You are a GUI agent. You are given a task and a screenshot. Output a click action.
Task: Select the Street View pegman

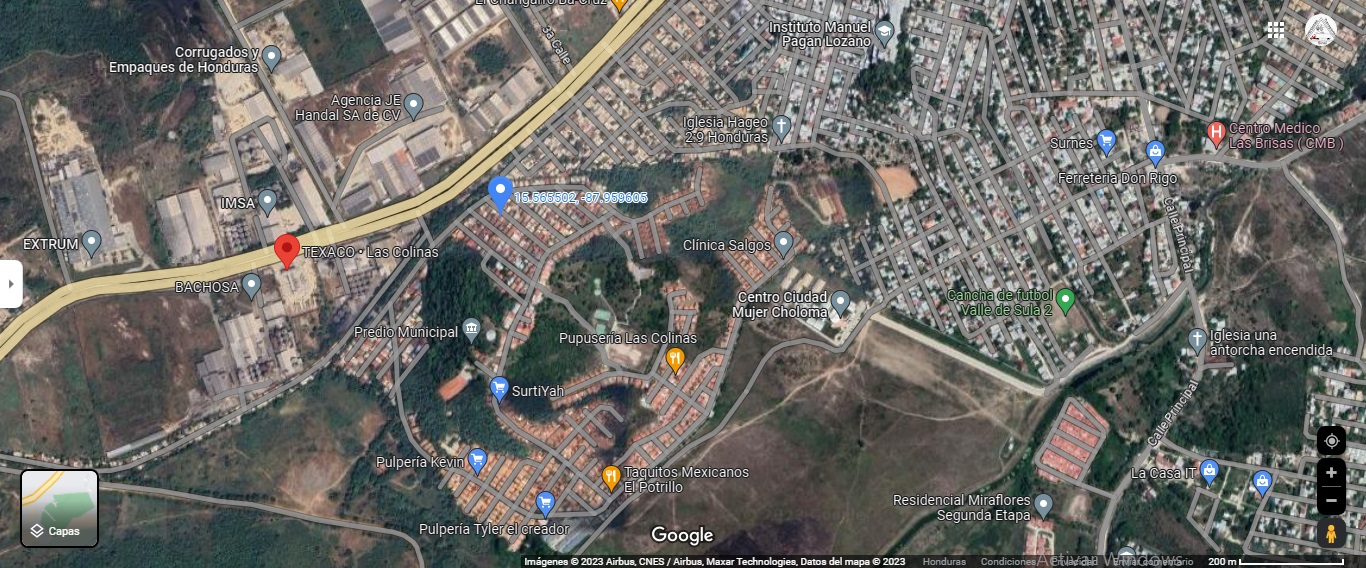(1330, 533)
